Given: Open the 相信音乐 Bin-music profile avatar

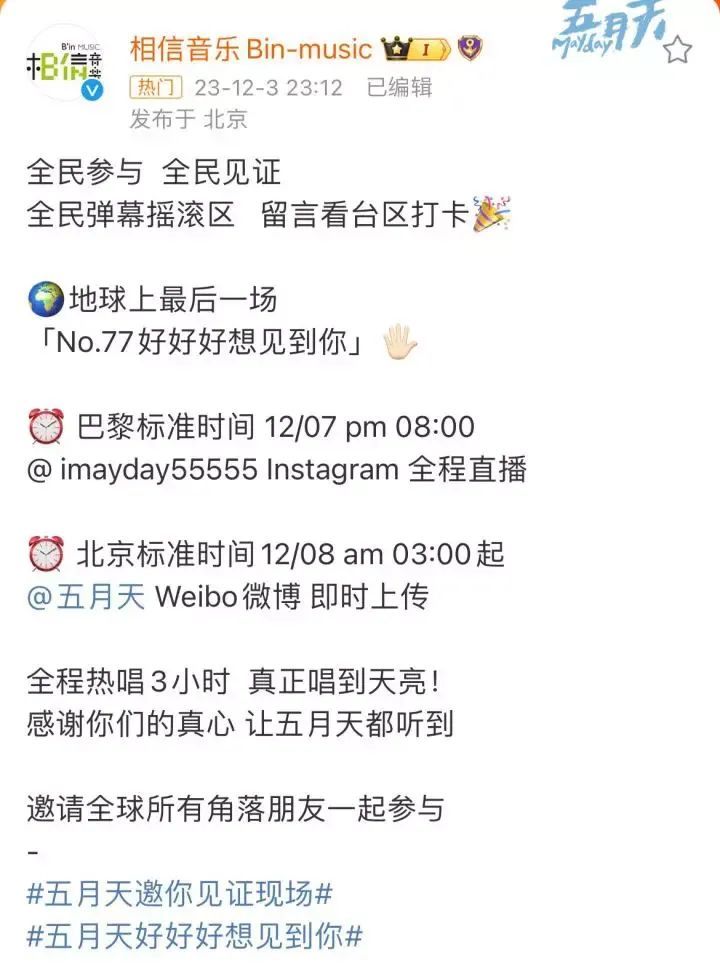Looking at the screenshot, I should (x=66, y=64).
